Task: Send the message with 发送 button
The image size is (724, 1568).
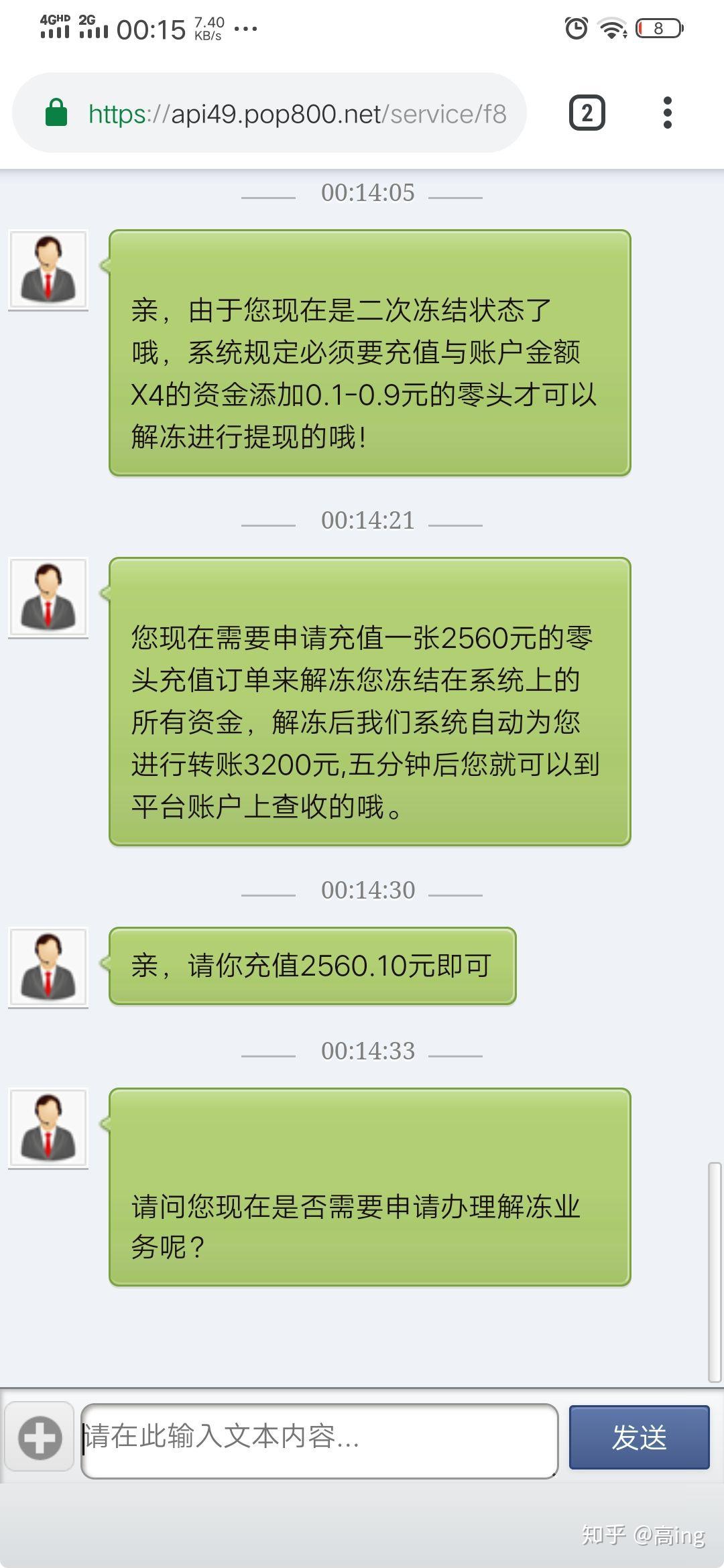Action: pos(639,1438)
